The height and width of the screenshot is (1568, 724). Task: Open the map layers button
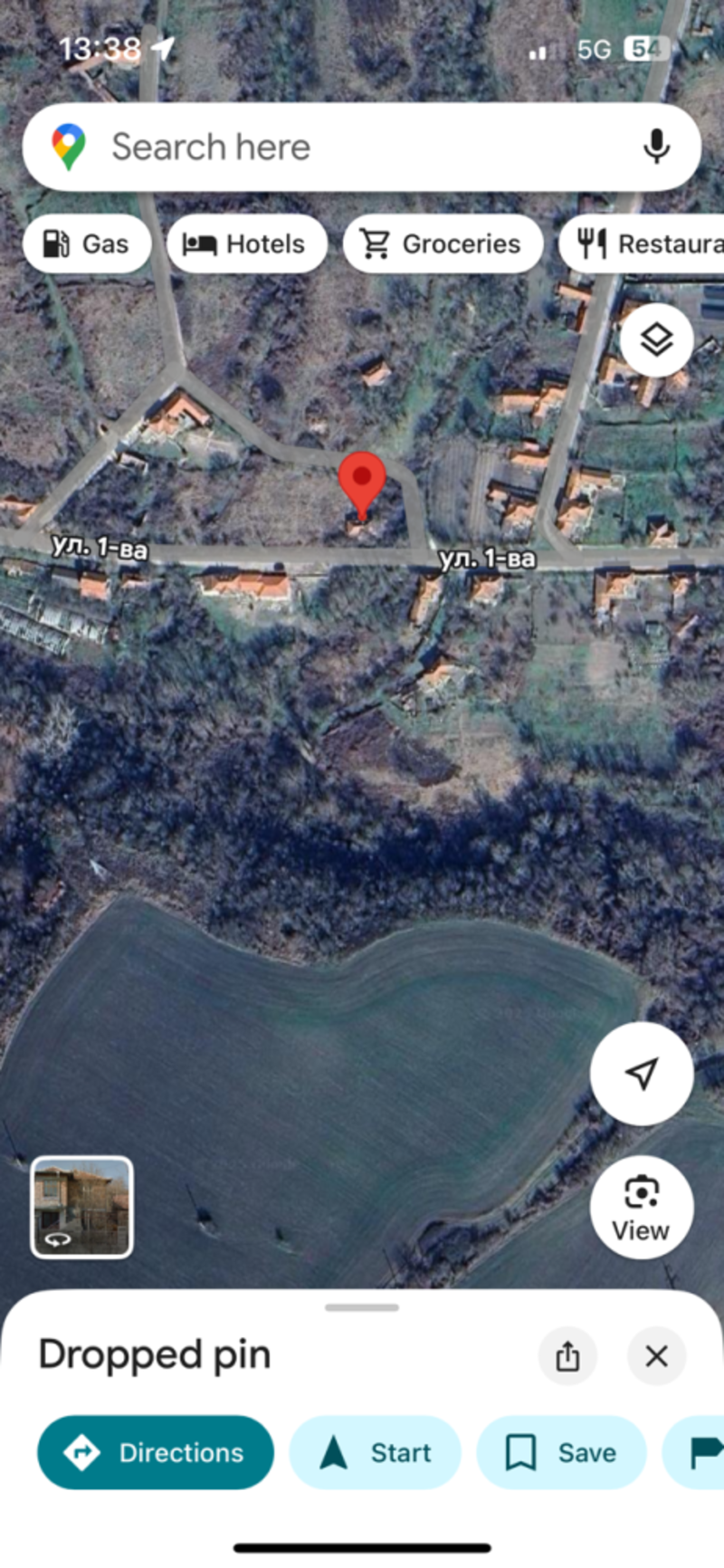pos(656,340)
